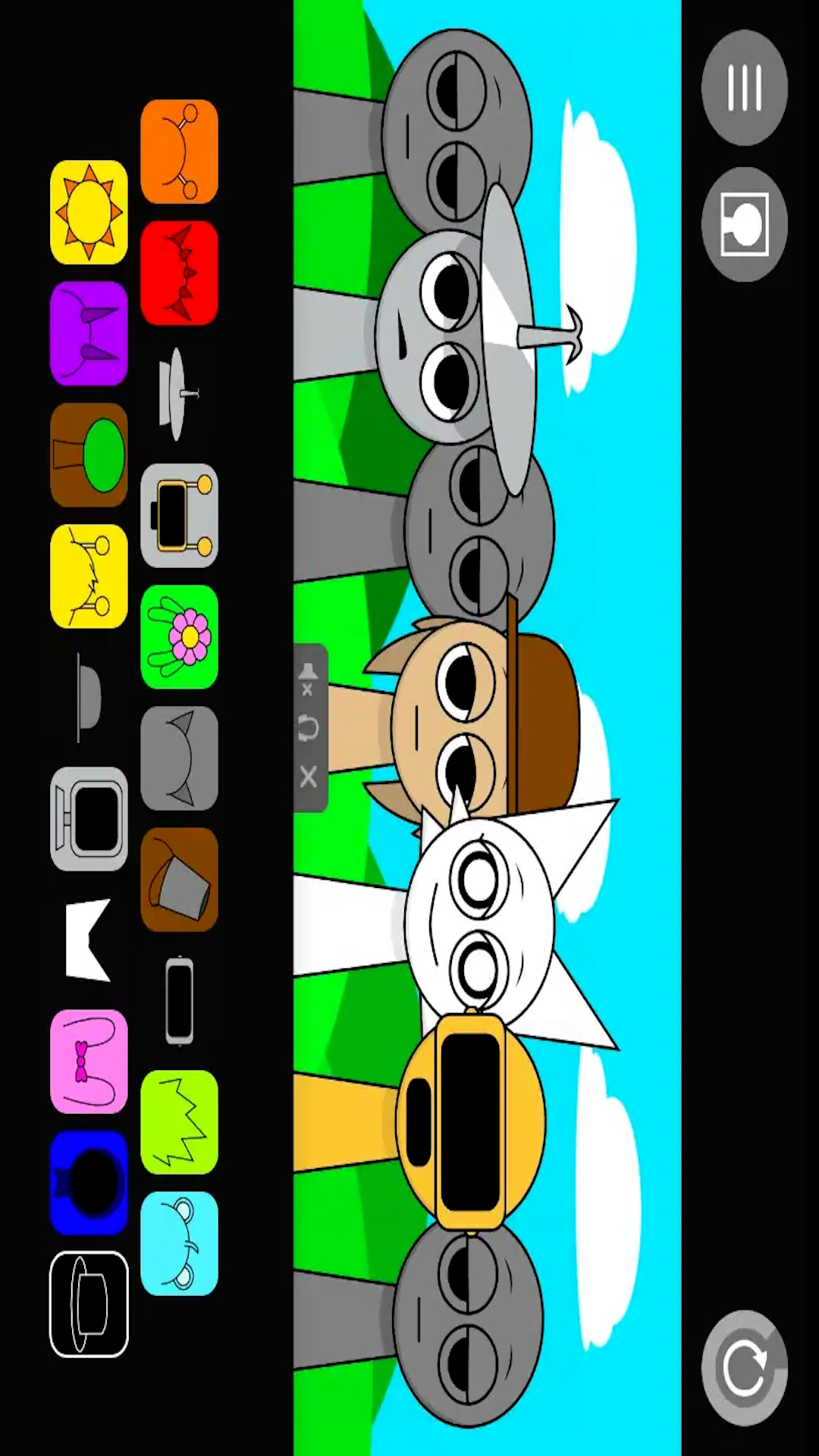
Task: Choose the brown tree sound icon
Action: 89,455
